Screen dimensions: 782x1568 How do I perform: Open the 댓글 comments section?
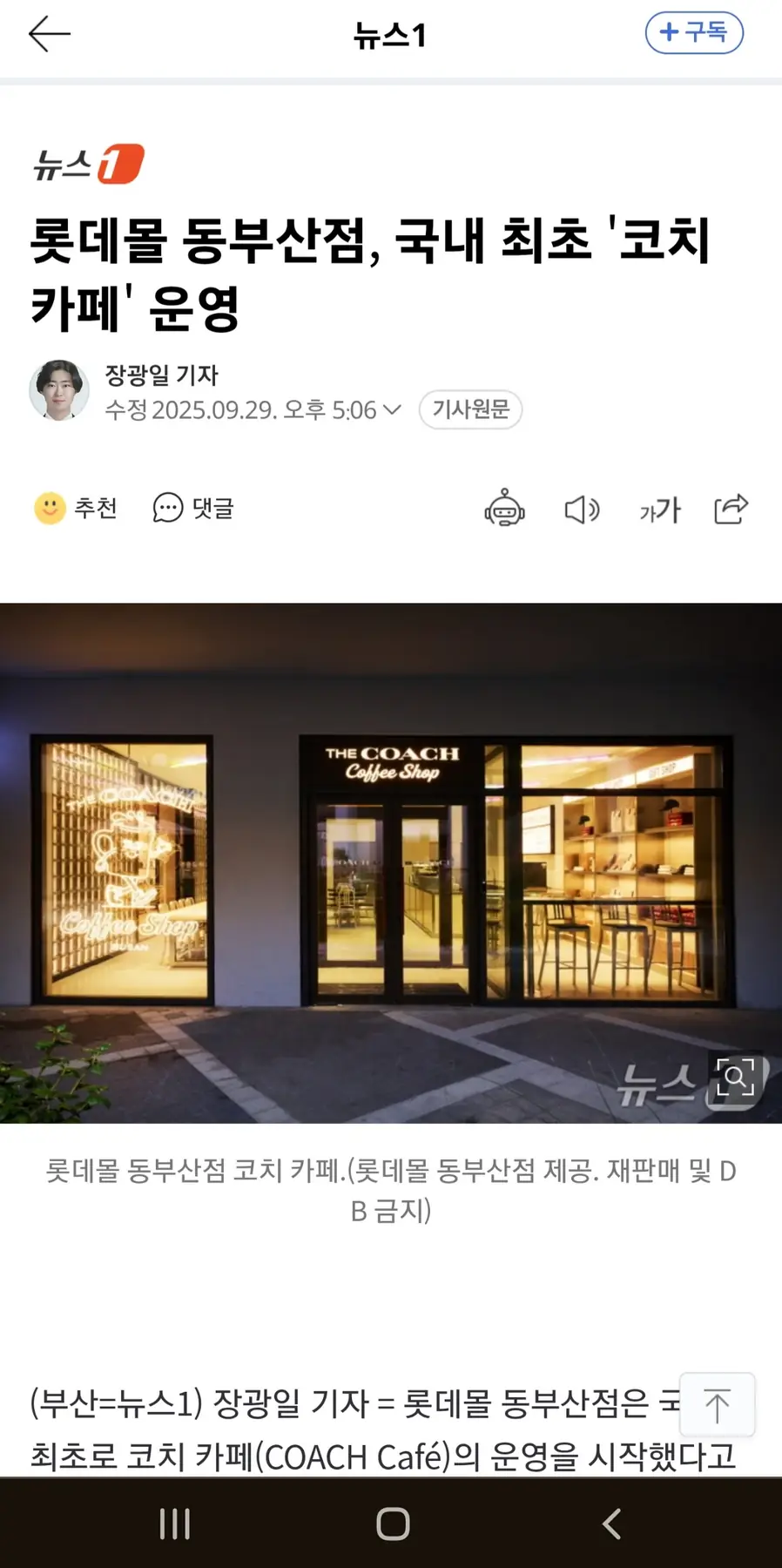[x=193, y=508]
